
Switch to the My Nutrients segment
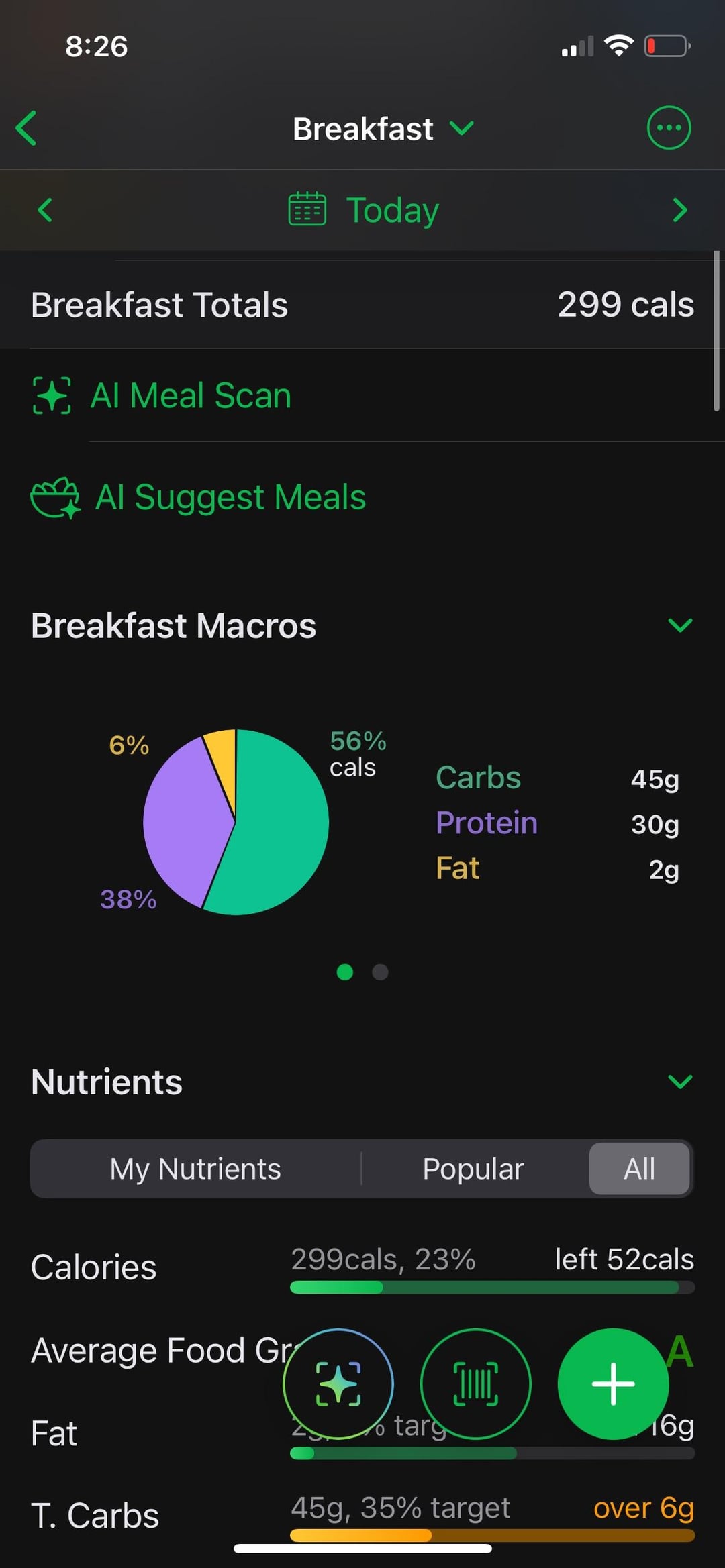click(x=195, y=1169)
